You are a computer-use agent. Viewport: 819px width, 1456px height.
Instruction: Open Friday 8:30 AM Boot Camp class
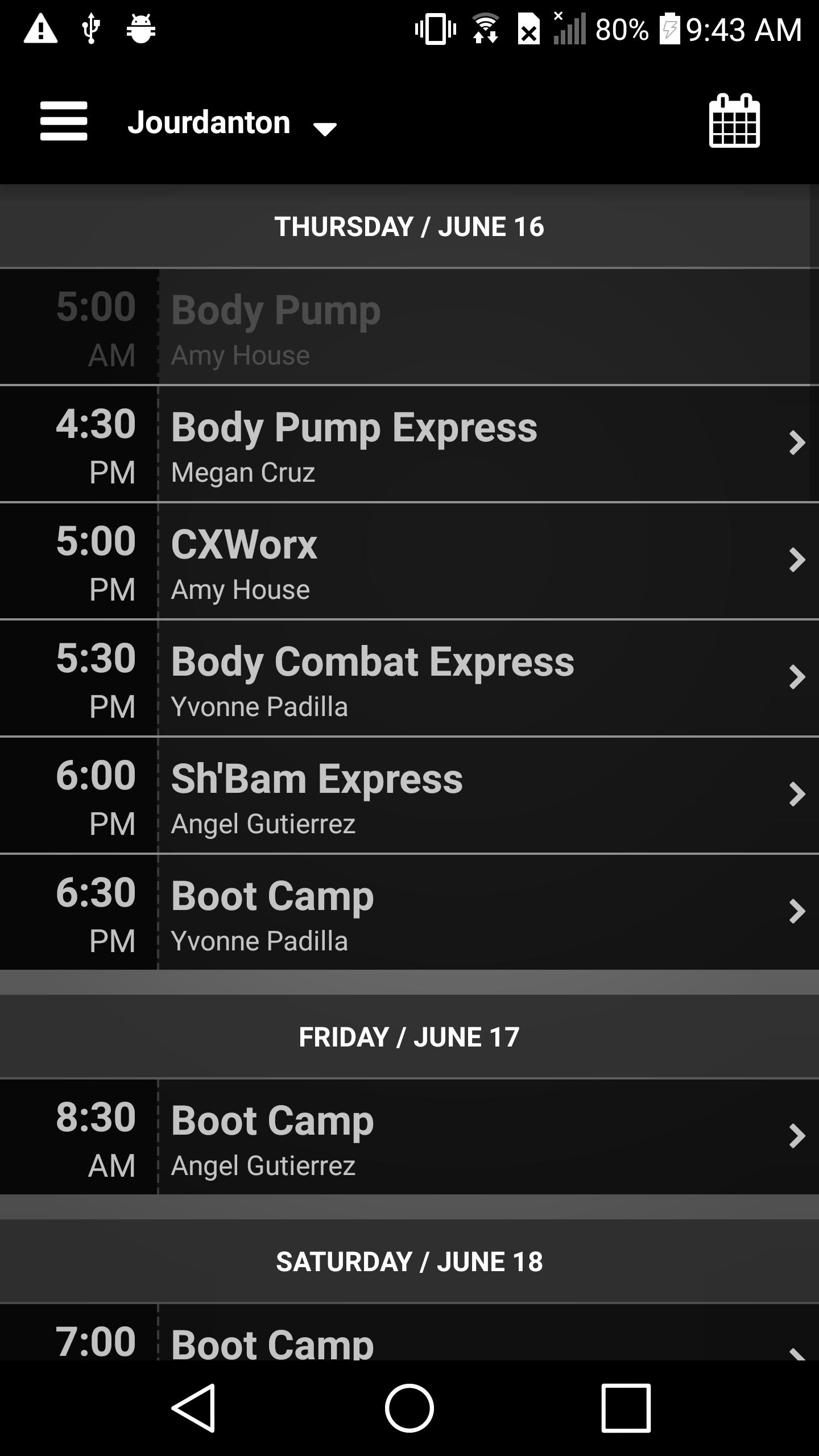[409, 1137]
